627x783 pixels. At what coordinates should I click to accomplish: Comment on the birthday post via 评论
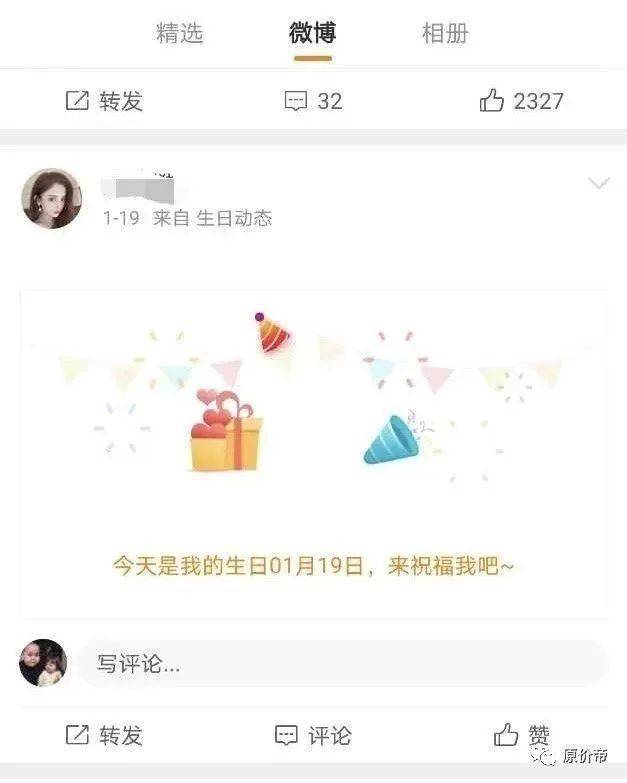(313, 735)
